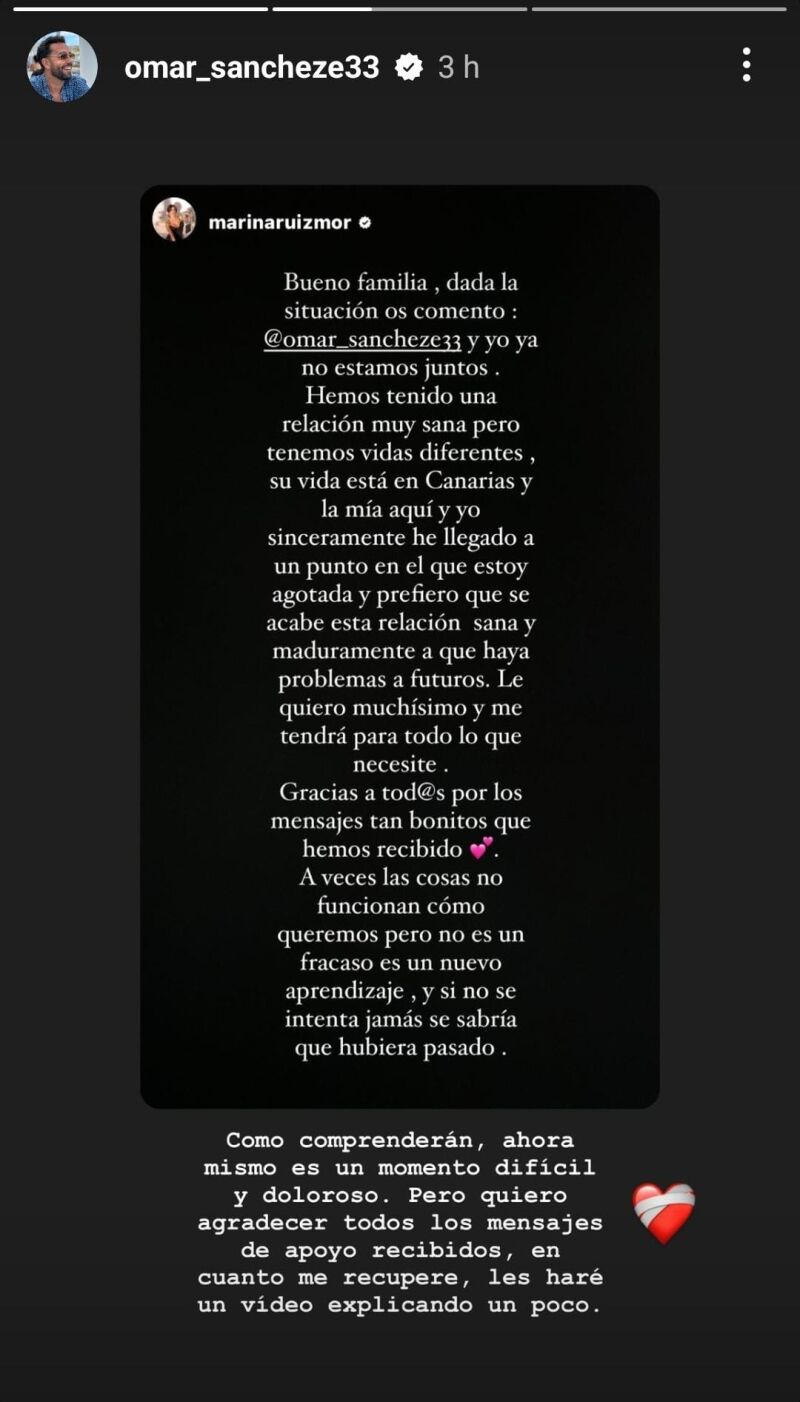Image resolution: width=800 pixels, height=1402 pixels.
Task: Tap the omar_sancheze33 username
Action: (251, 67)
